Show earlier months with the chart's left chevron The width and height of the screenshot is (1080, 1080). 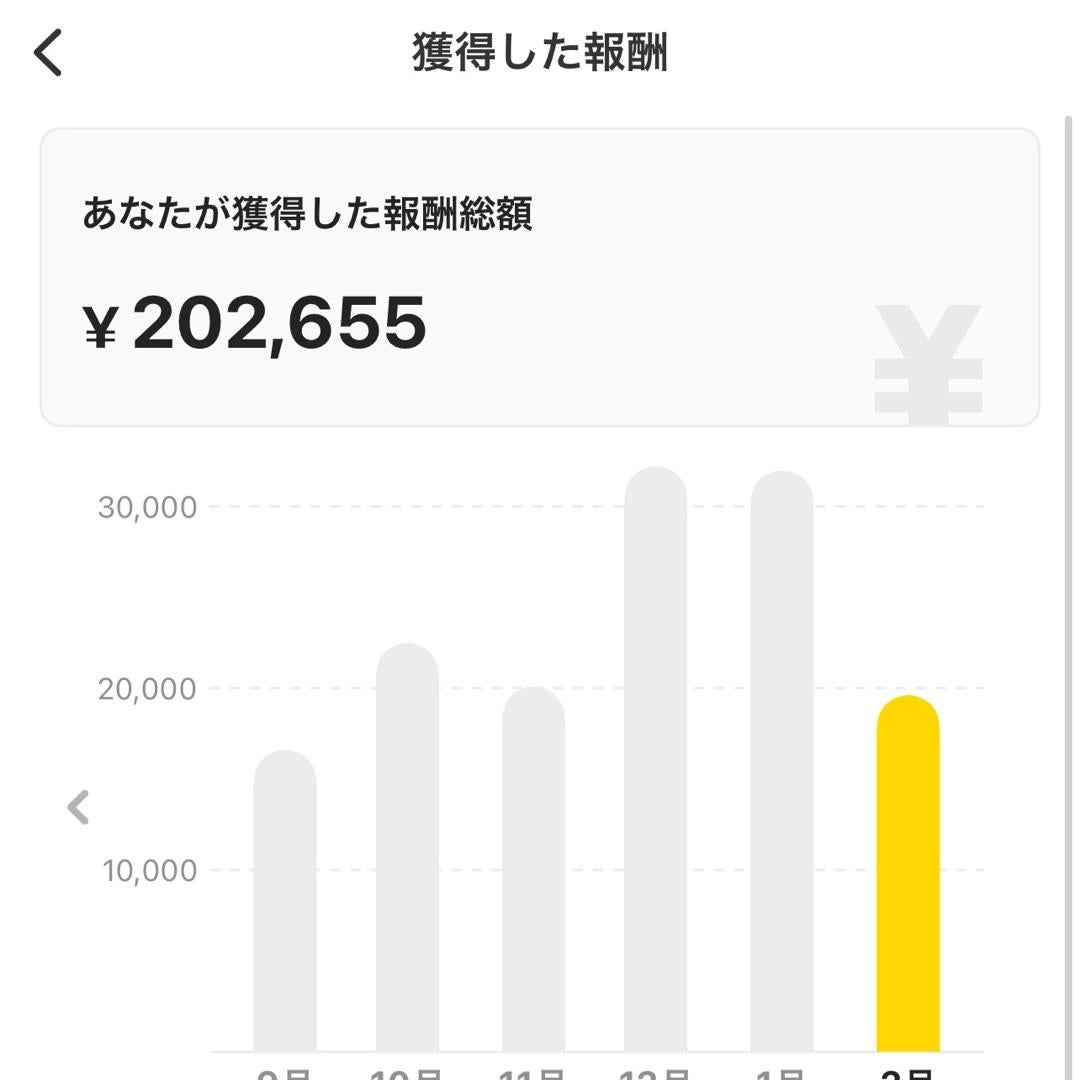tap(78, 807)
